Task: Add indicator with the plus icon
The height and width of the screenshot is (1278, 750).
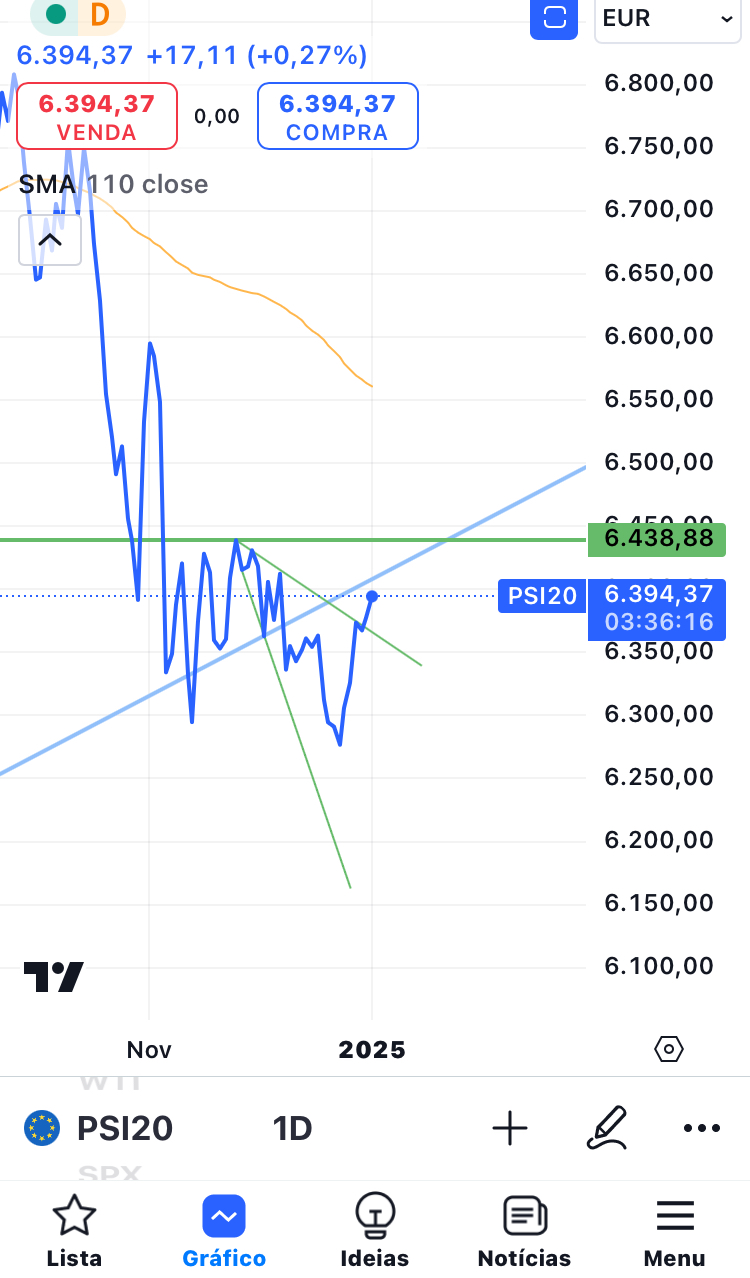Action: tap(510, 1129)
